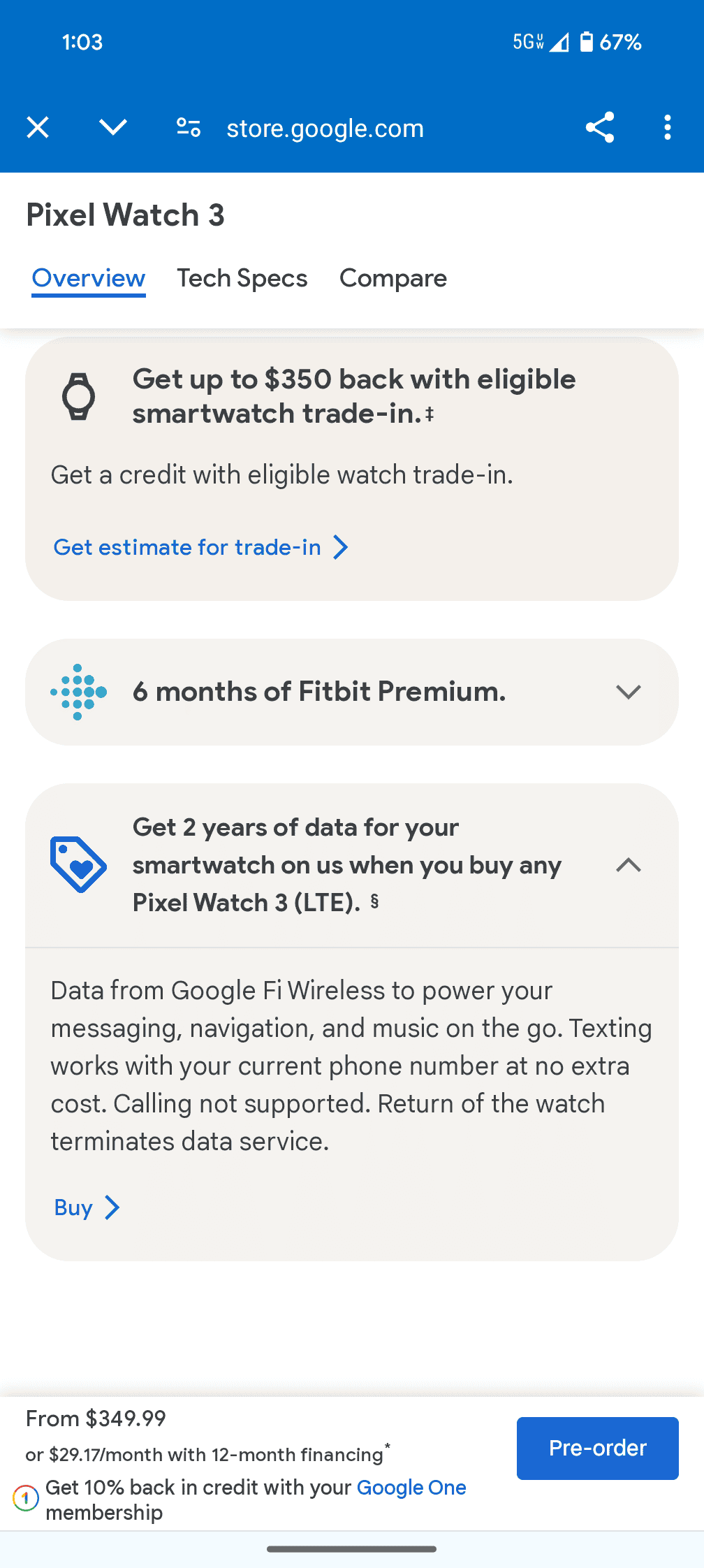Open Get estimate for trade-in link
The height and width of the screenshot is (1568, 704).
200,547
